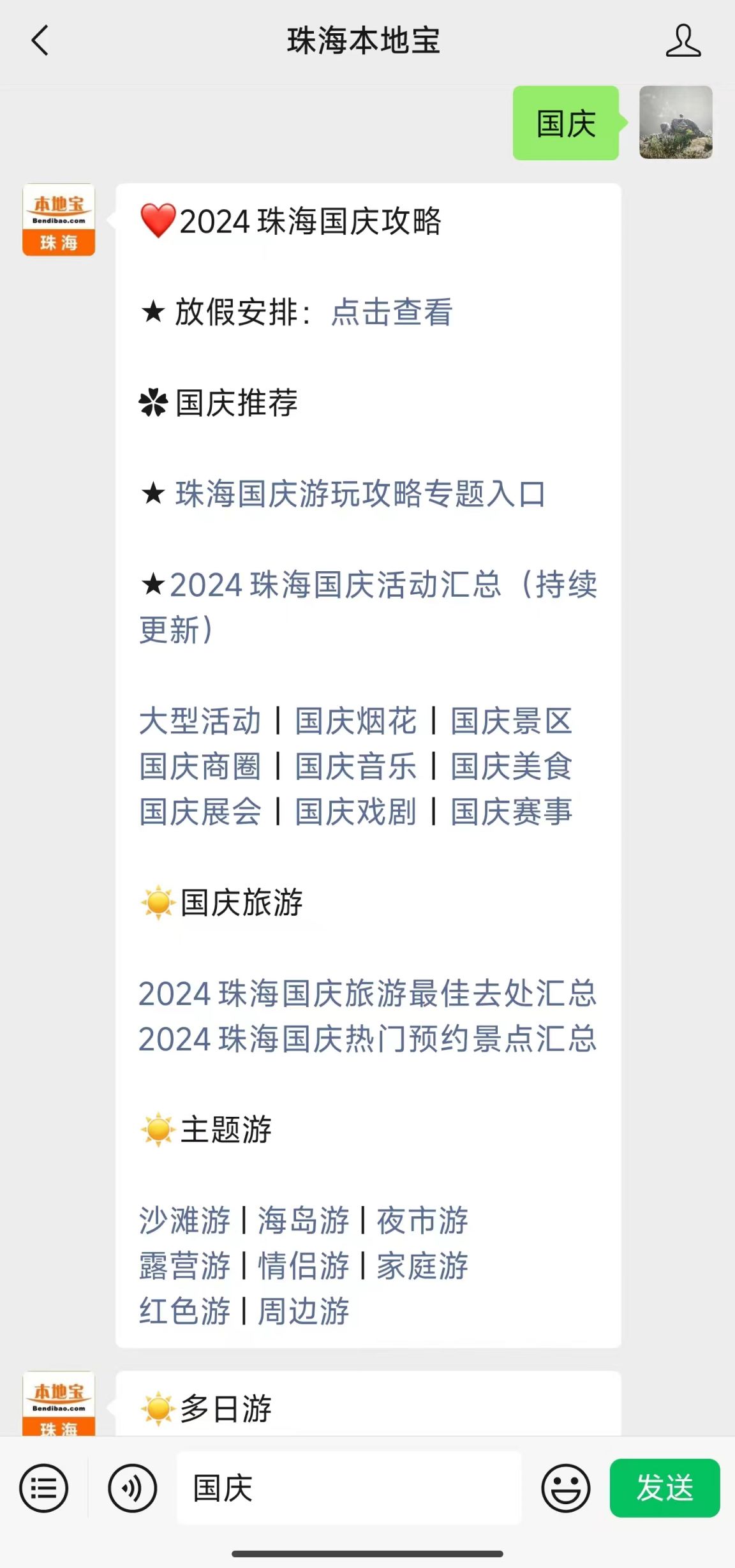Image resolution: width=735 pixels, height=1568 pixels.
Task: Open the 点击查看 holiday schedule link
Action: coord(392,312)
